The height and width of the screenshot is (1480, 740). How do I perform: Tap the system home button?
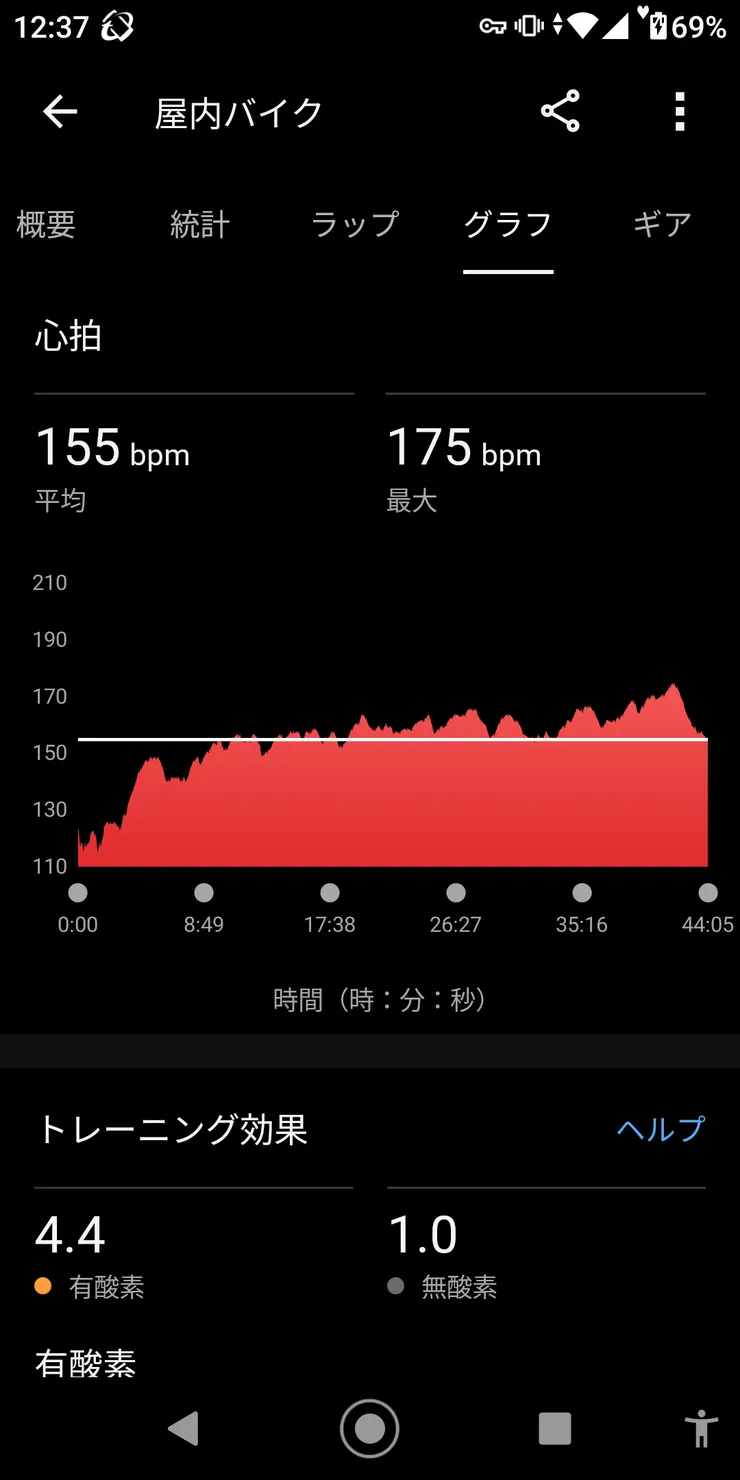coord(369,1428)
